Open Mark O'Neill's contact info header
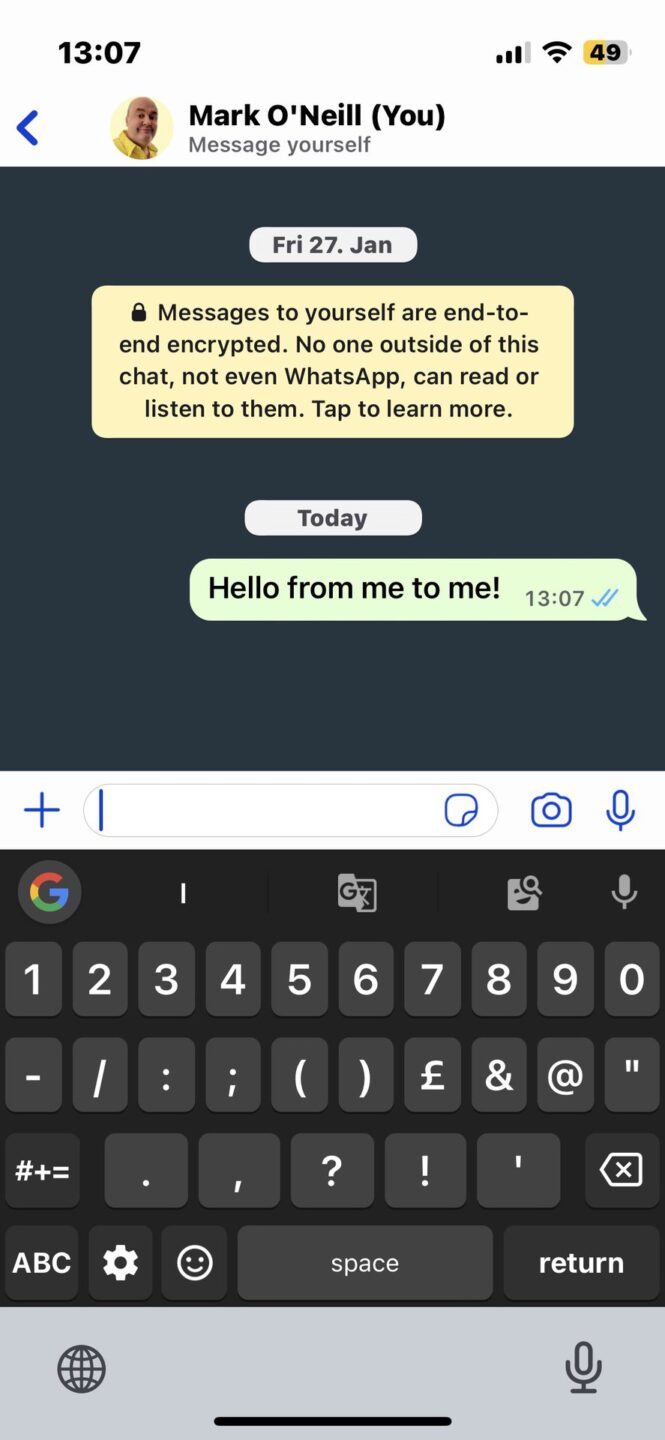 point(315,128)
